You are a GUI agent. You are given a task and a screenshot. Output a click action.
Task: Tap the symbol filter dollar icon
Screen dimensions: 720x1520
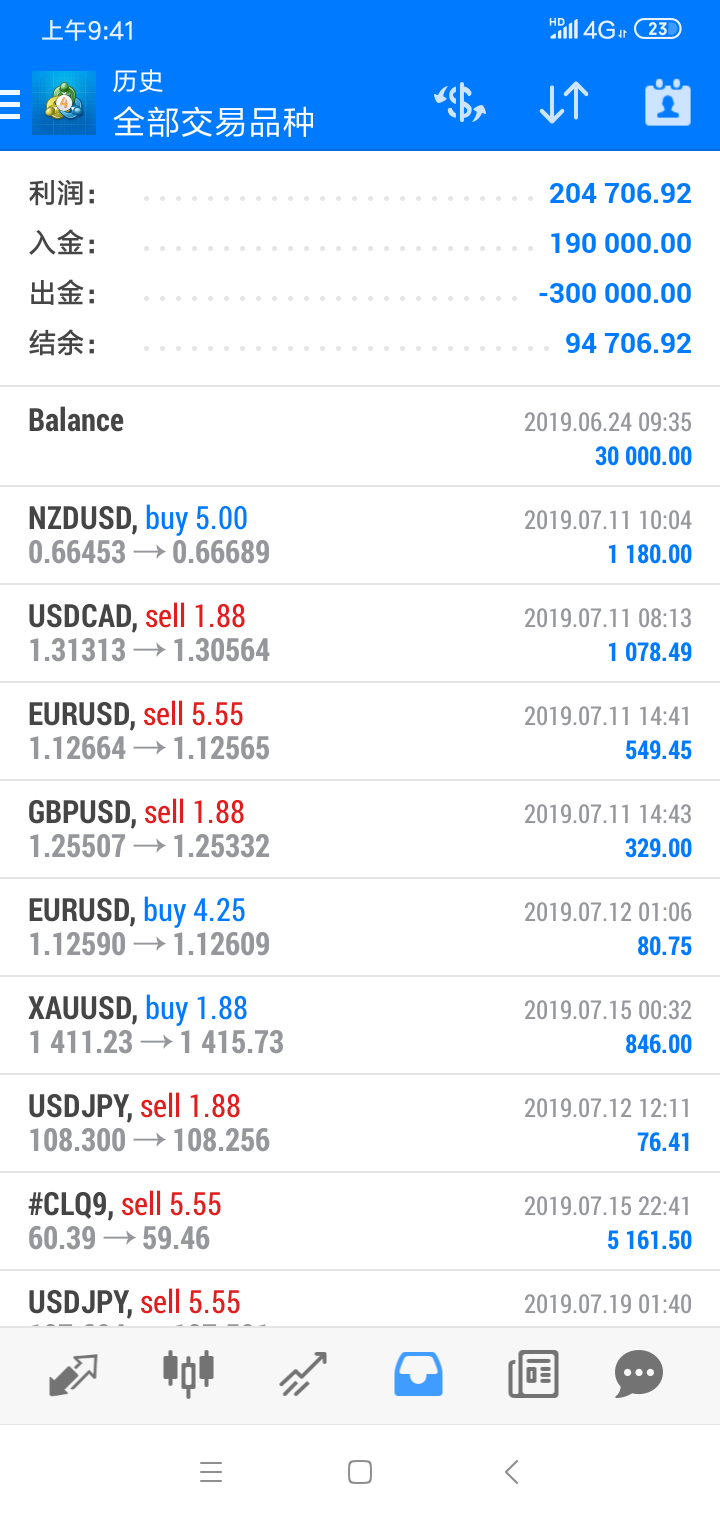[459, 103]
